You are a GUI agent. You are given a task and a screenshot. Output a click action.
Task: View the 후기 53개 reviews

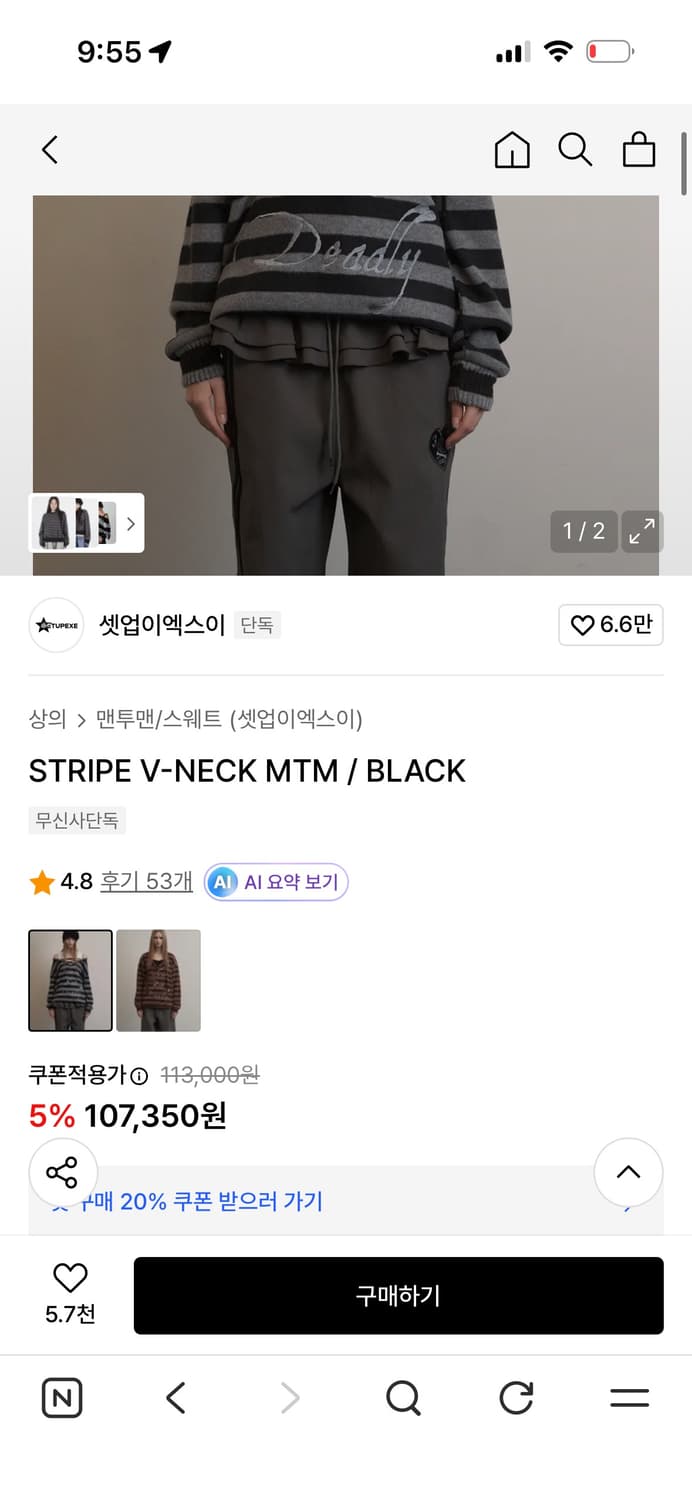(x=146, y=882)
